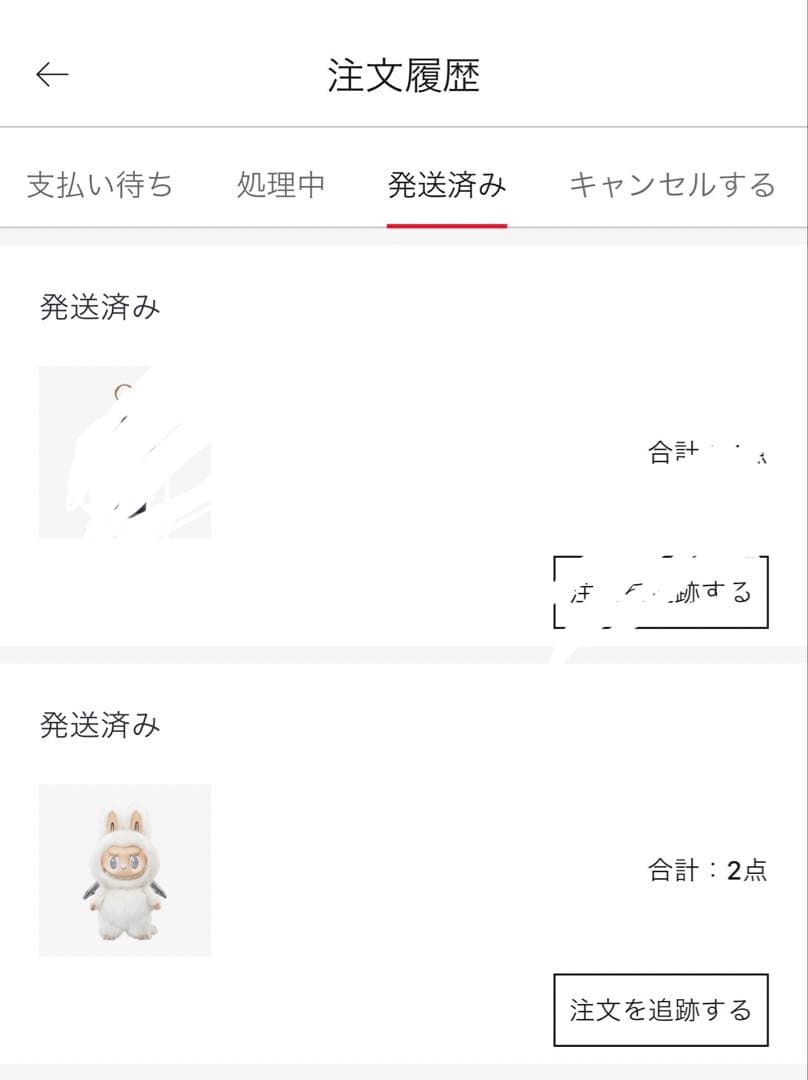The height and width of the screenshot is (1080, 808).
Task: Track the first shipped order
Action: click(658, 590)
